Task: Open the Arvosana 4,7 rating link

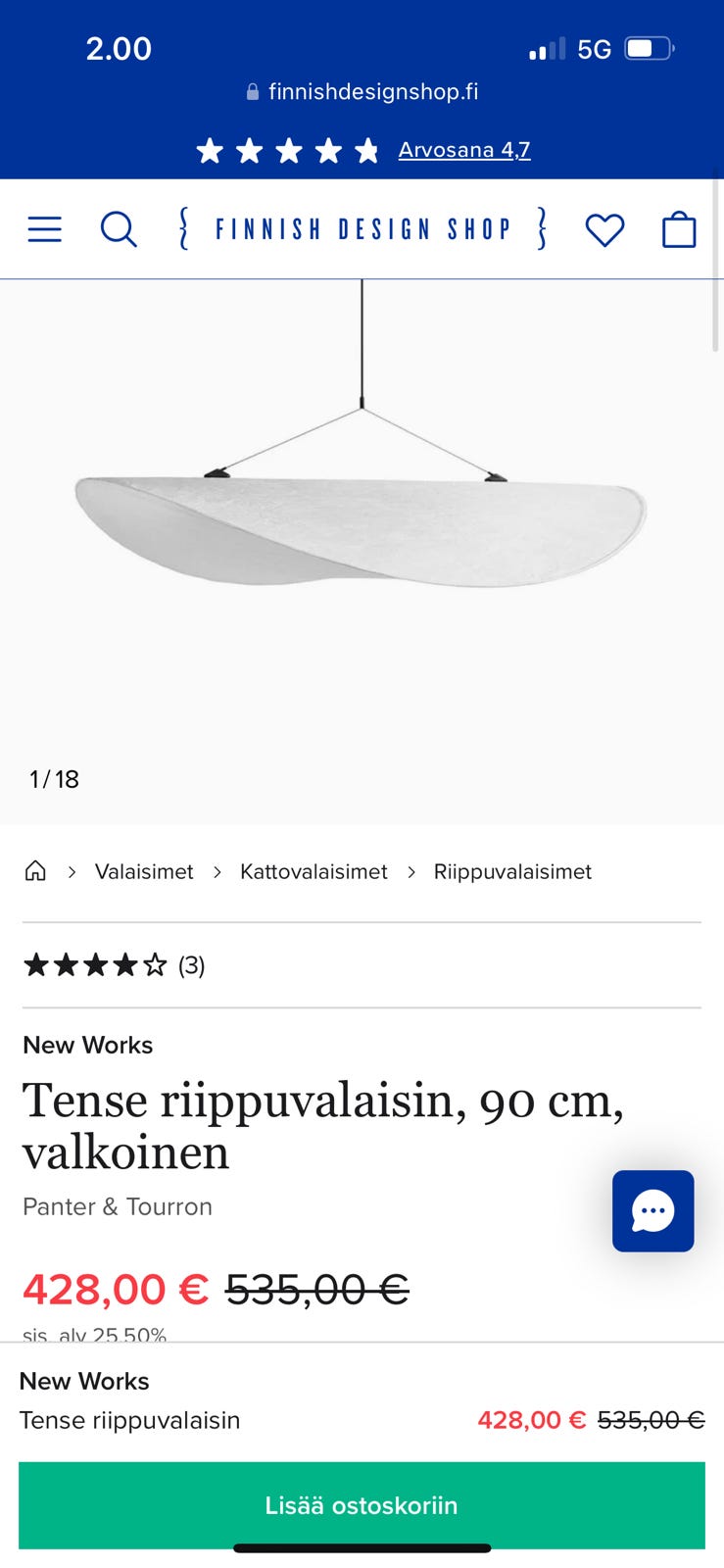Action: coord(464,149)
